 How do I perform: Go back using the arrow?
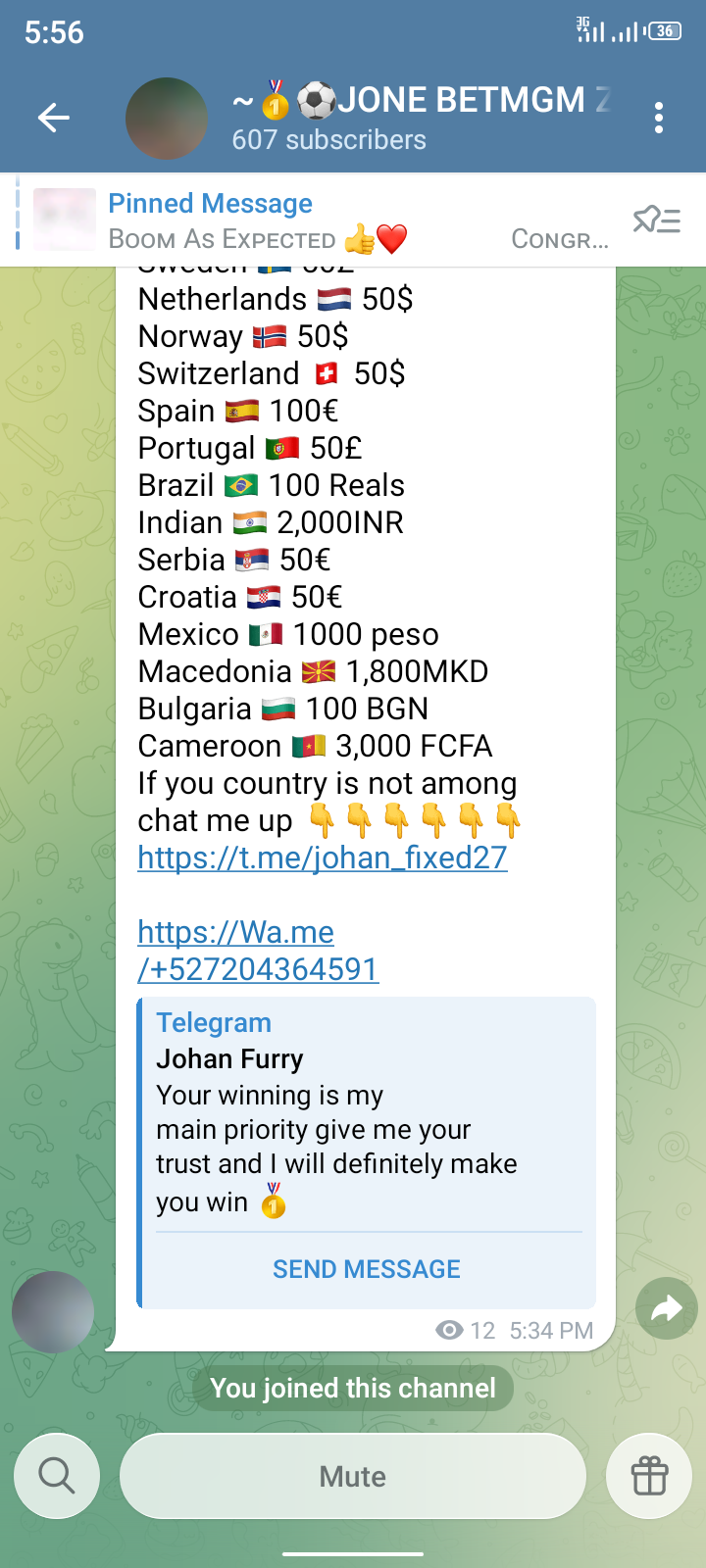(x=54, y=119)
